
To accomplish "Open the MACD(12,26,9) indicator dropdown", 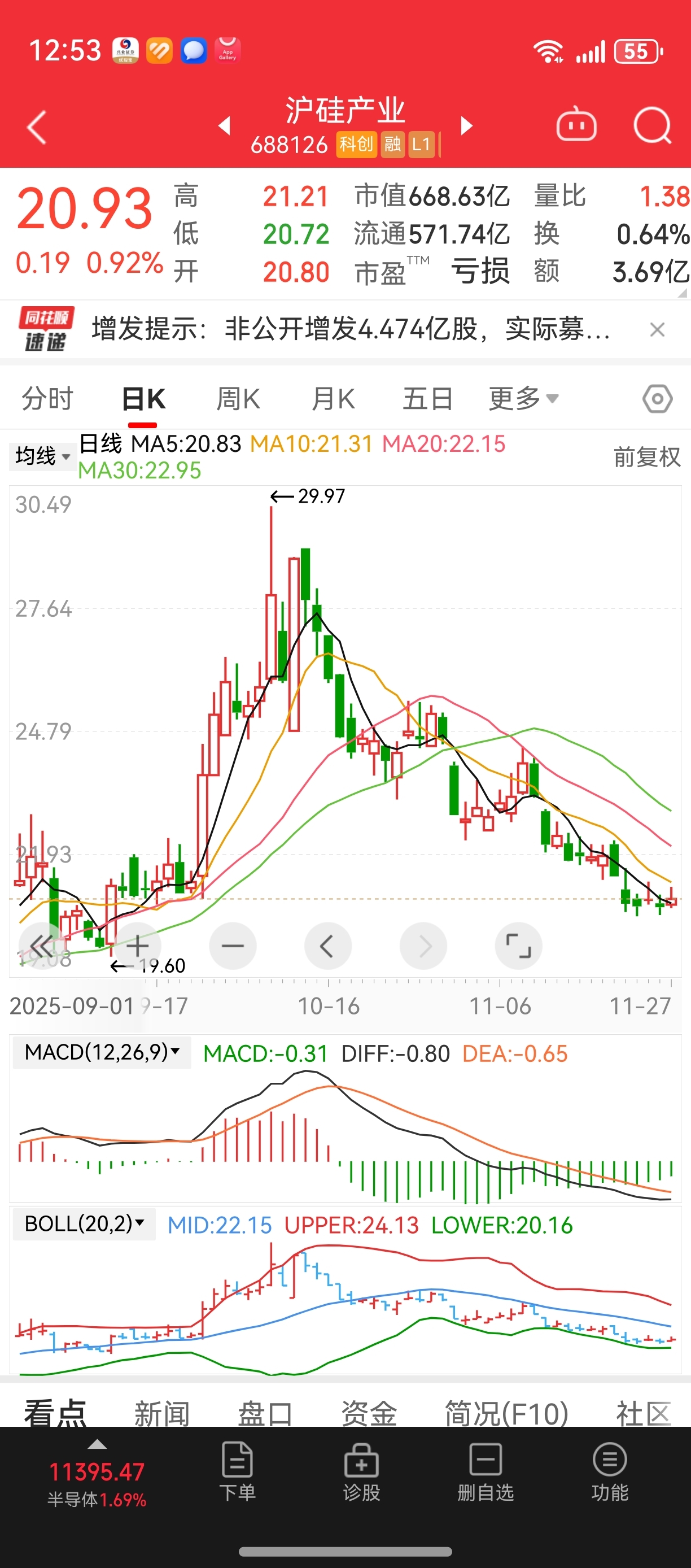I will click(102, 1052).
